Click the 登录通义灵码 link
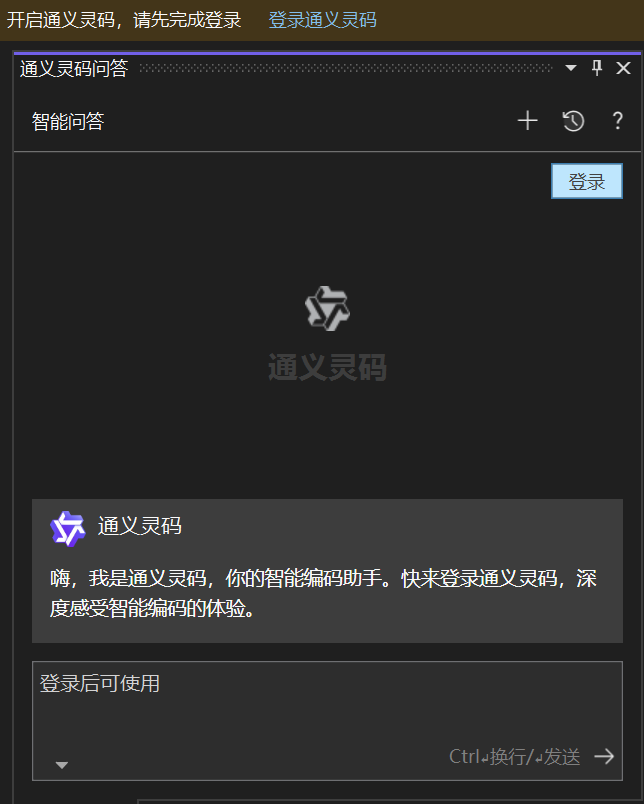This screenshot has width=644, height=804. (322, 20)
